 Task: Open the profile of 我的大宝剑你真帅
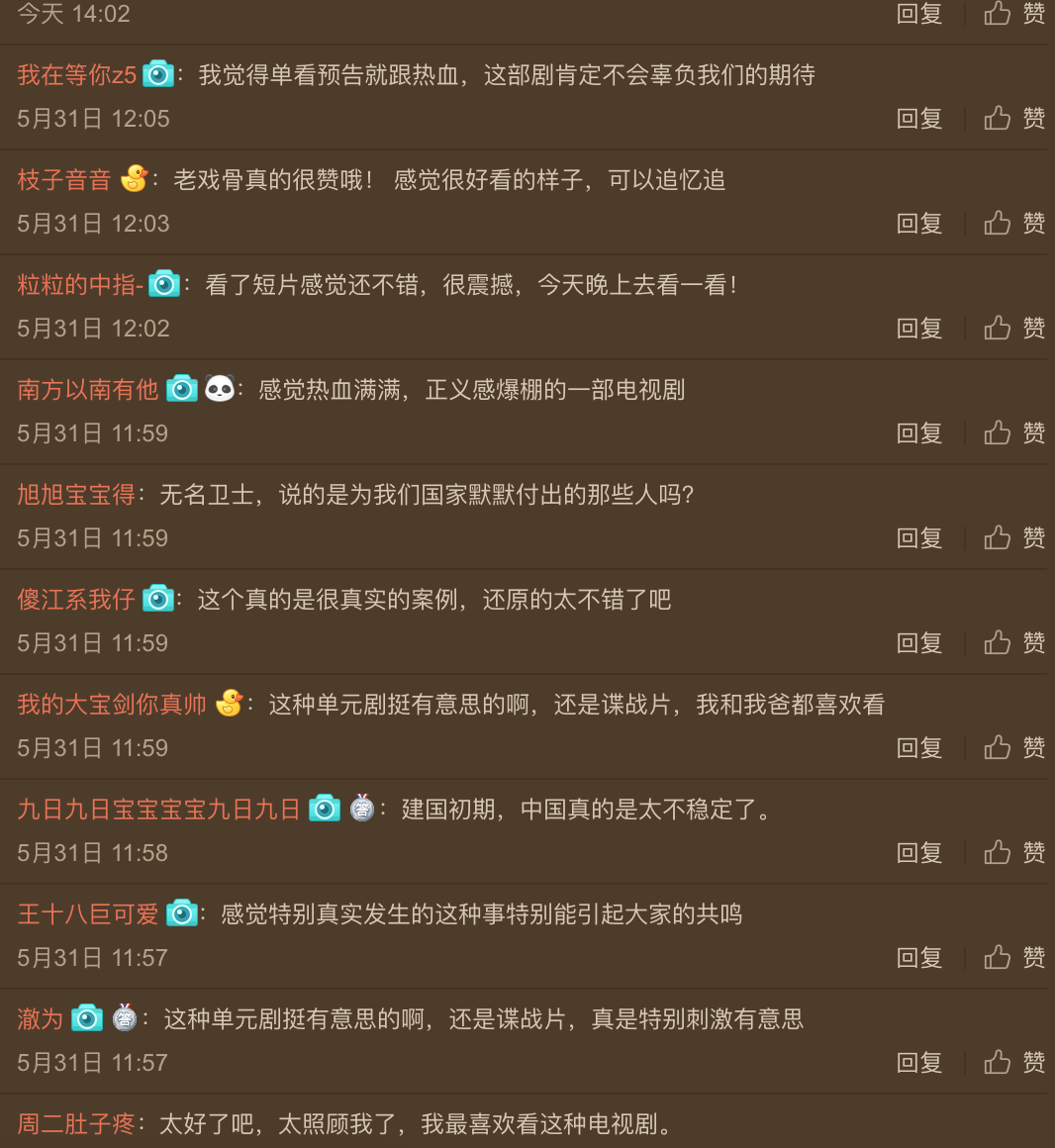click(x=112, y=705)
